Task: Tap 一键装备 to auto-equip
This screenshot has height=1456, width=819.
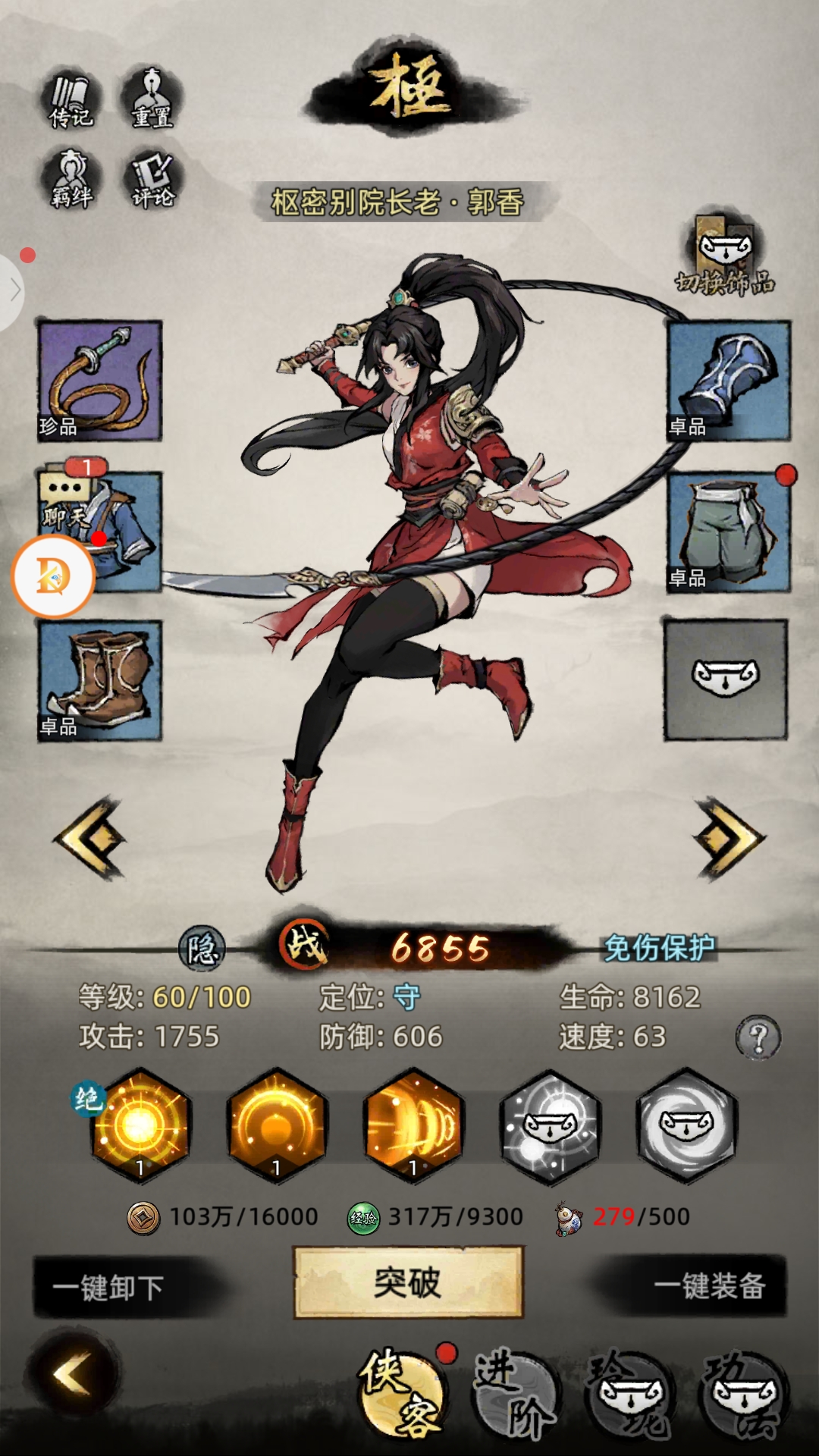Action: click(x=708, y=1286)
